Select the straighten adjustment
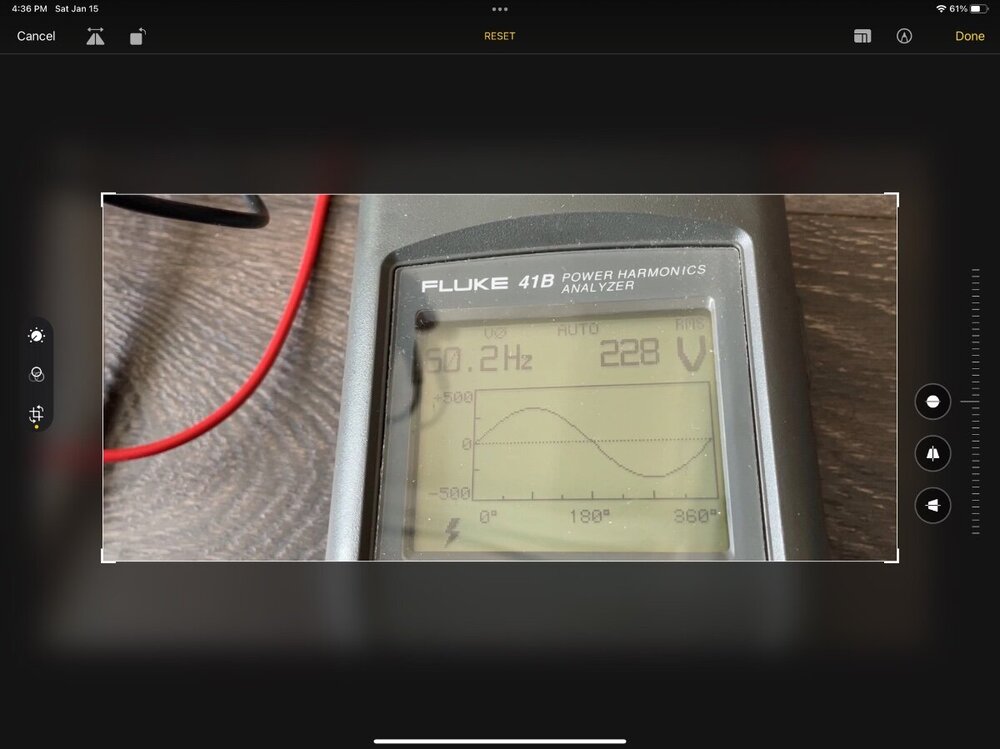Screen dimensions: 1000x749 pos(932,400)
